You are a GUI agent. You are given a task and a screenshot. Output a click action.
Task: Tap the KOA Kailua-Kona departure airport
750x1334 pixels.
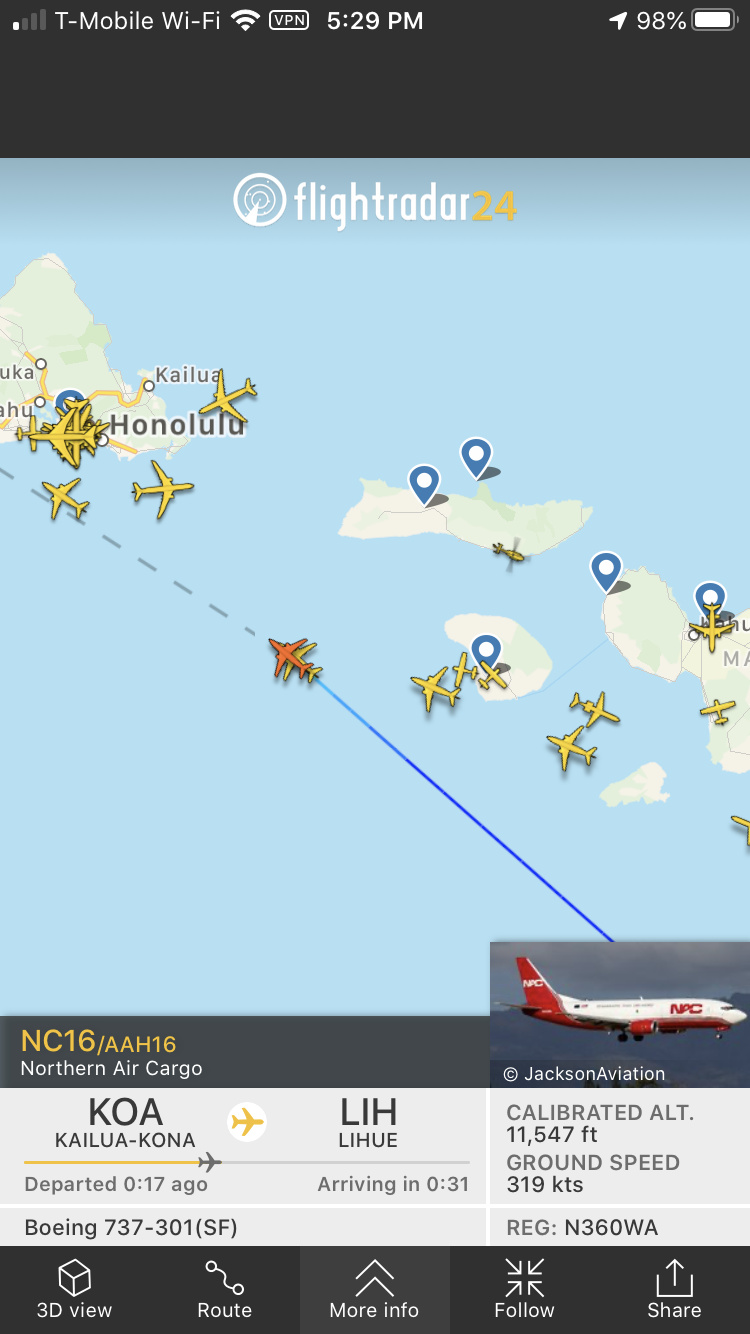pos(125,1122)
